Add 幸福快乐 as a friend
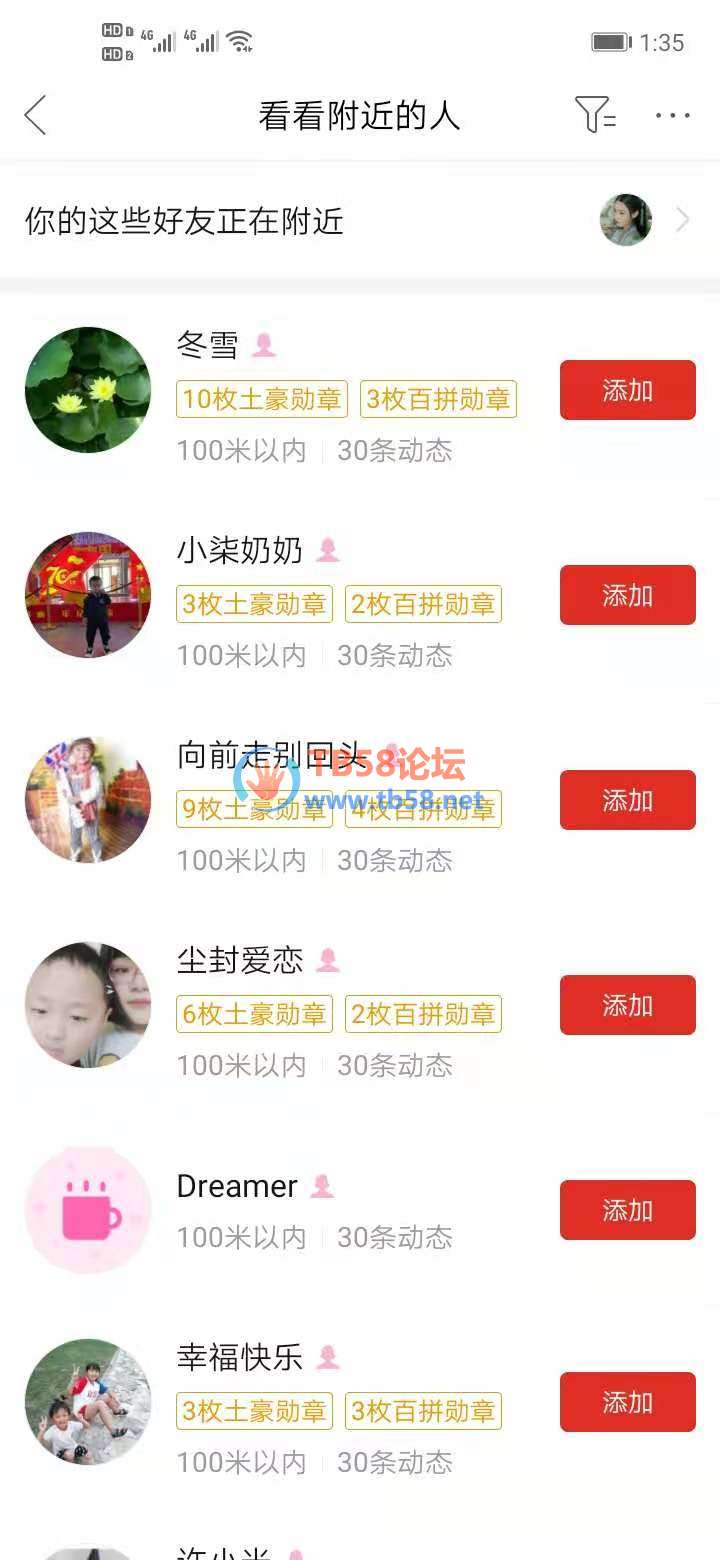The width and height of the screenshot is (720, 1560). (627, 1402)
